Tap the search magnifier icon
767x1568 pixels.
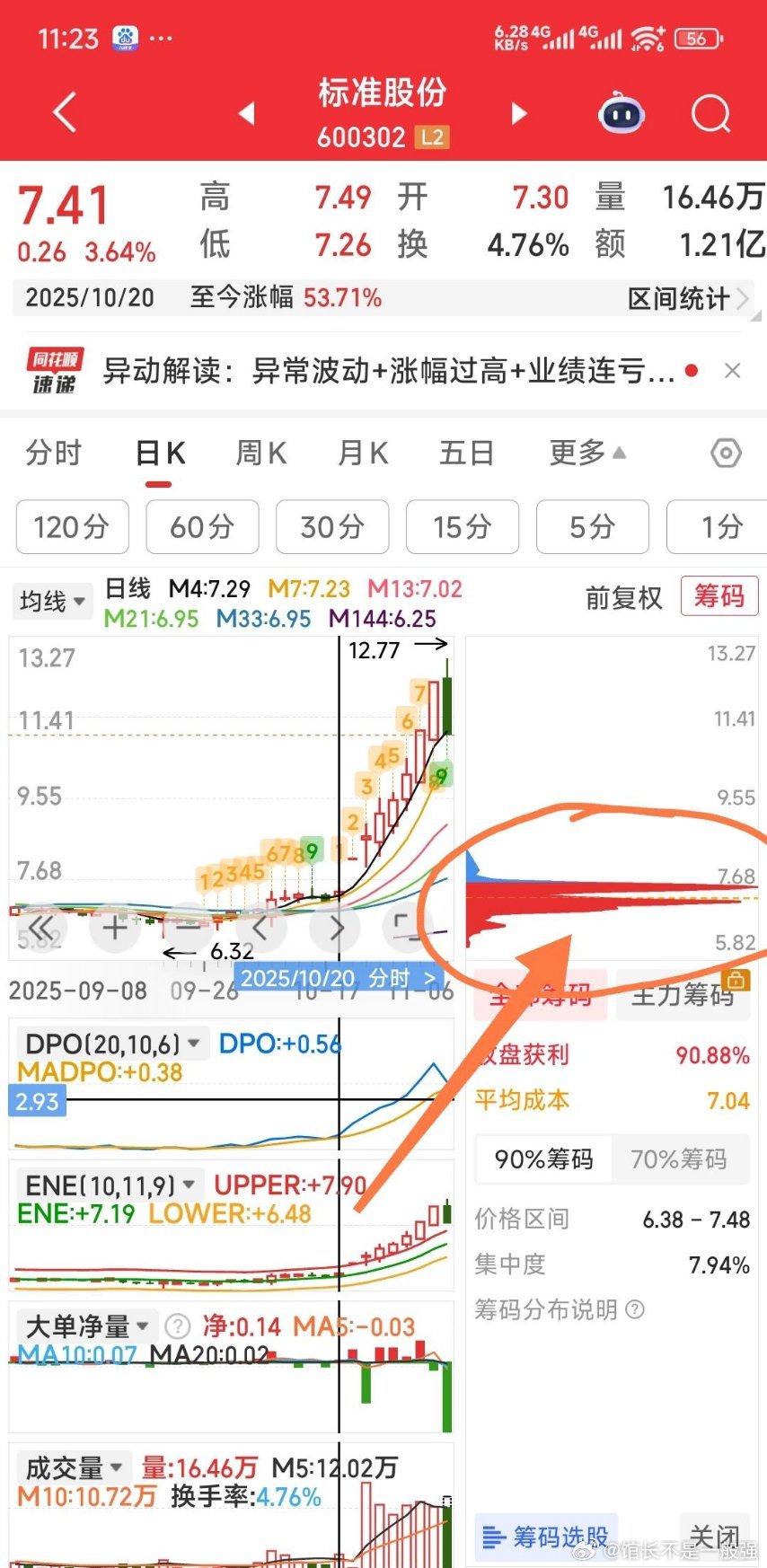click(x=710, y=113)
